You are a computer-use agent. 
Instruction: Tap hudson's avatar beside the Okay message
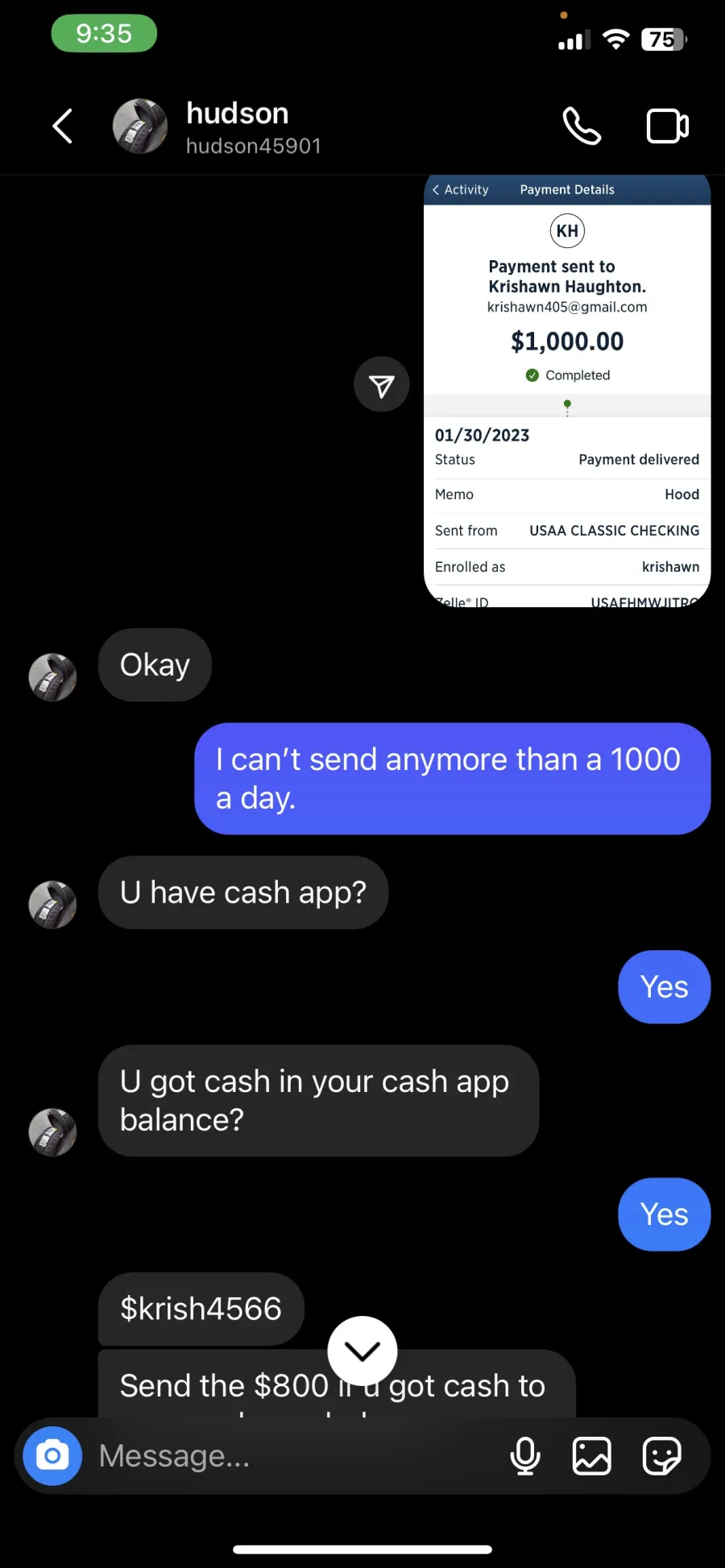(52, 677)
